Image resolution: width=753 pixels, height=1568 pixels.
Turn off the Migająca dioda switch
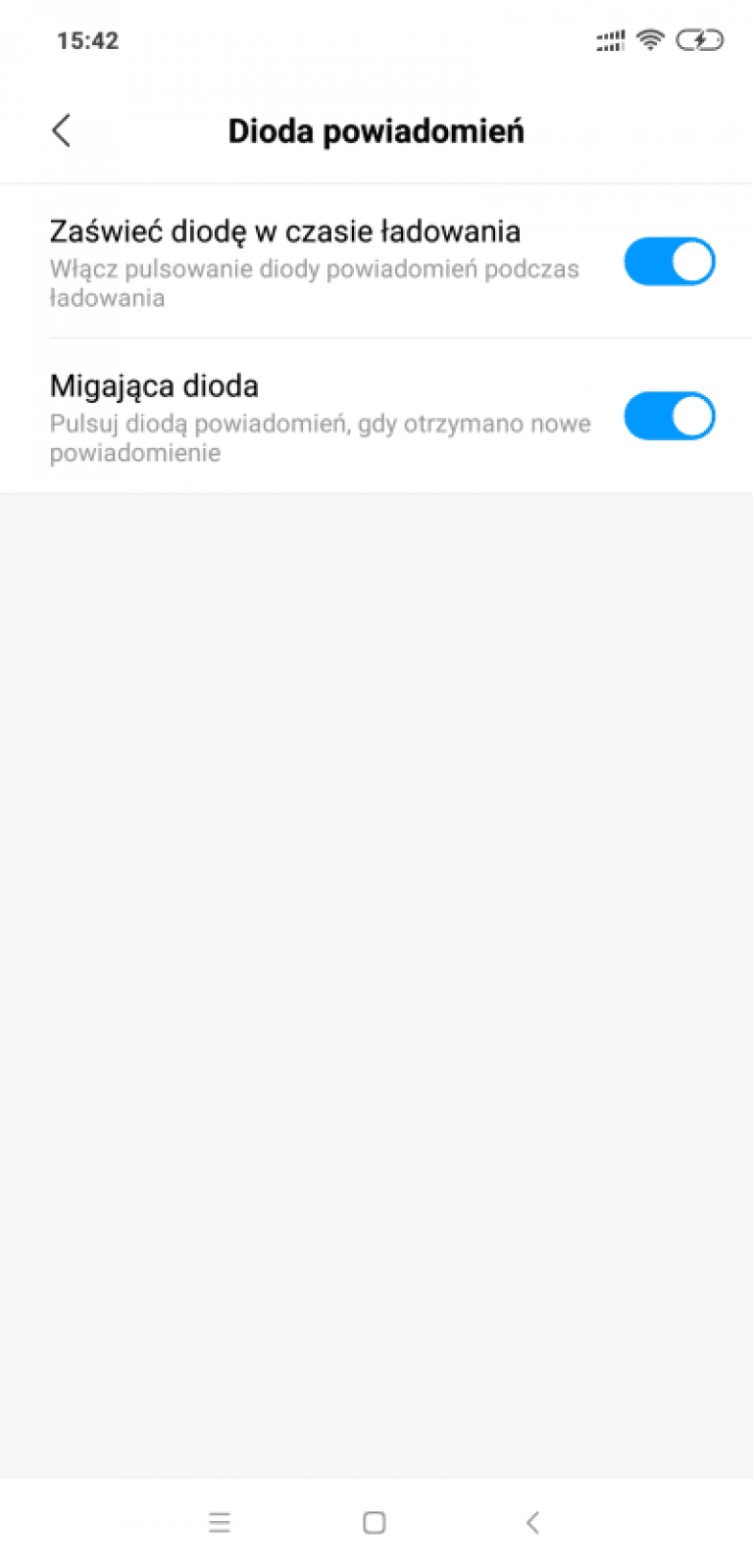pos(670,417)
